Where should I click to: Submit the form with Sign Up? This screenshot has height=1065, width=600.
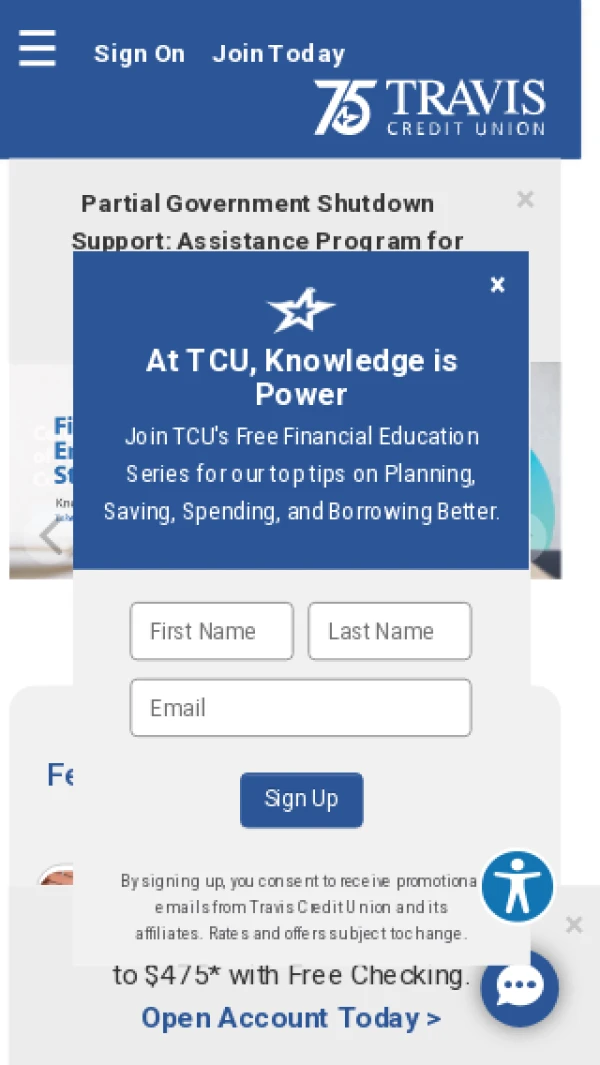(301, 799)
